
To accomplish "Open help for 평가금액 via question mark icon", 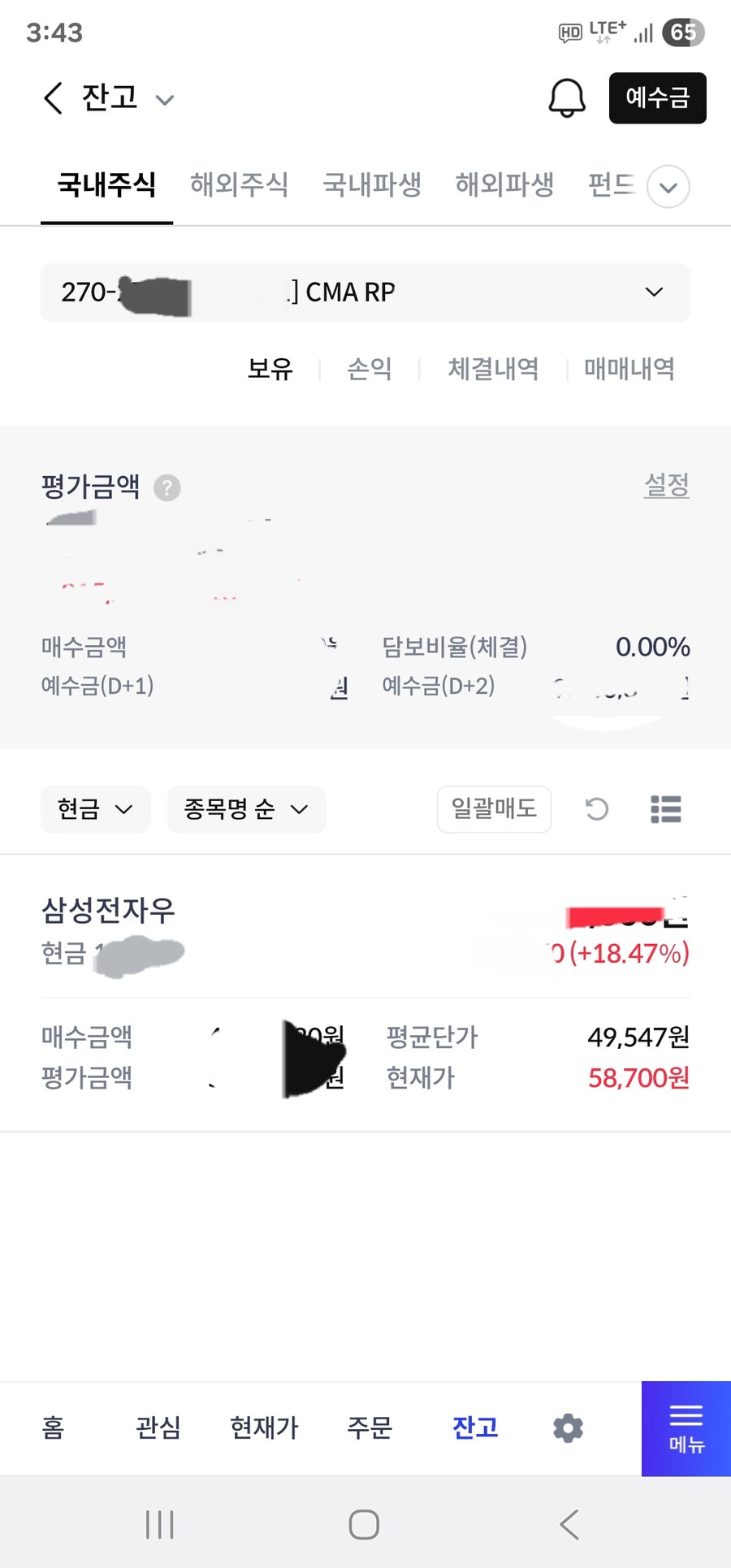I will click(x=167, y=487).
